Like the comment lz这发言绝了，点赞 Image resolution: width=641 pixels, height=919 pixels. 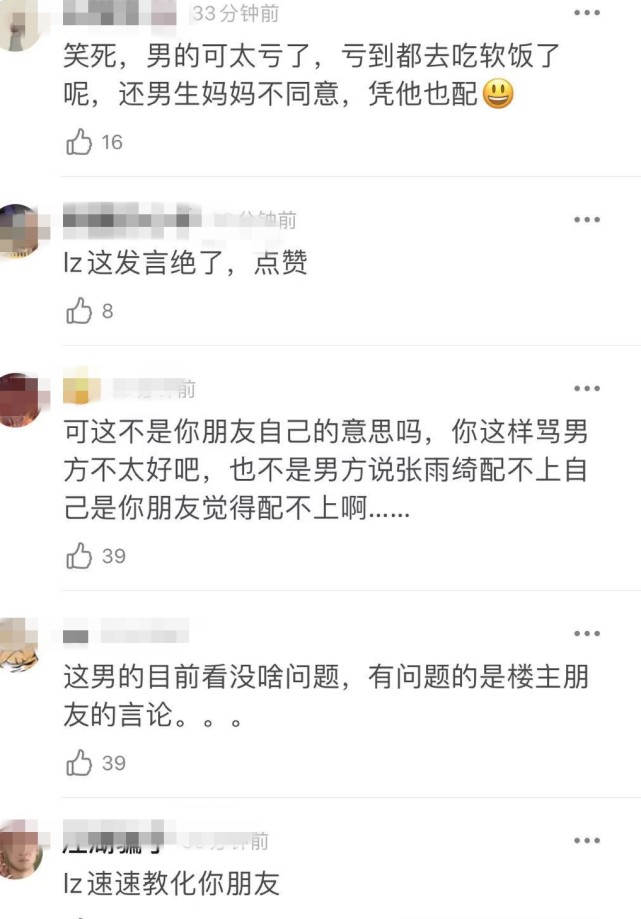pos(80,312)
